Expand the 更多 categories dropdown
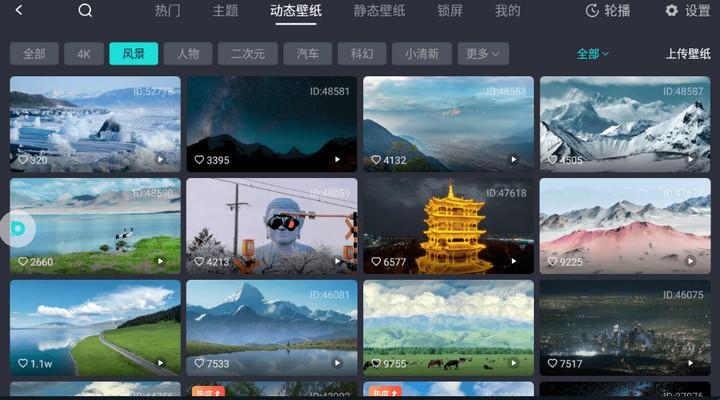The height and width of the screenshot is (400, 720). [483, 54]
